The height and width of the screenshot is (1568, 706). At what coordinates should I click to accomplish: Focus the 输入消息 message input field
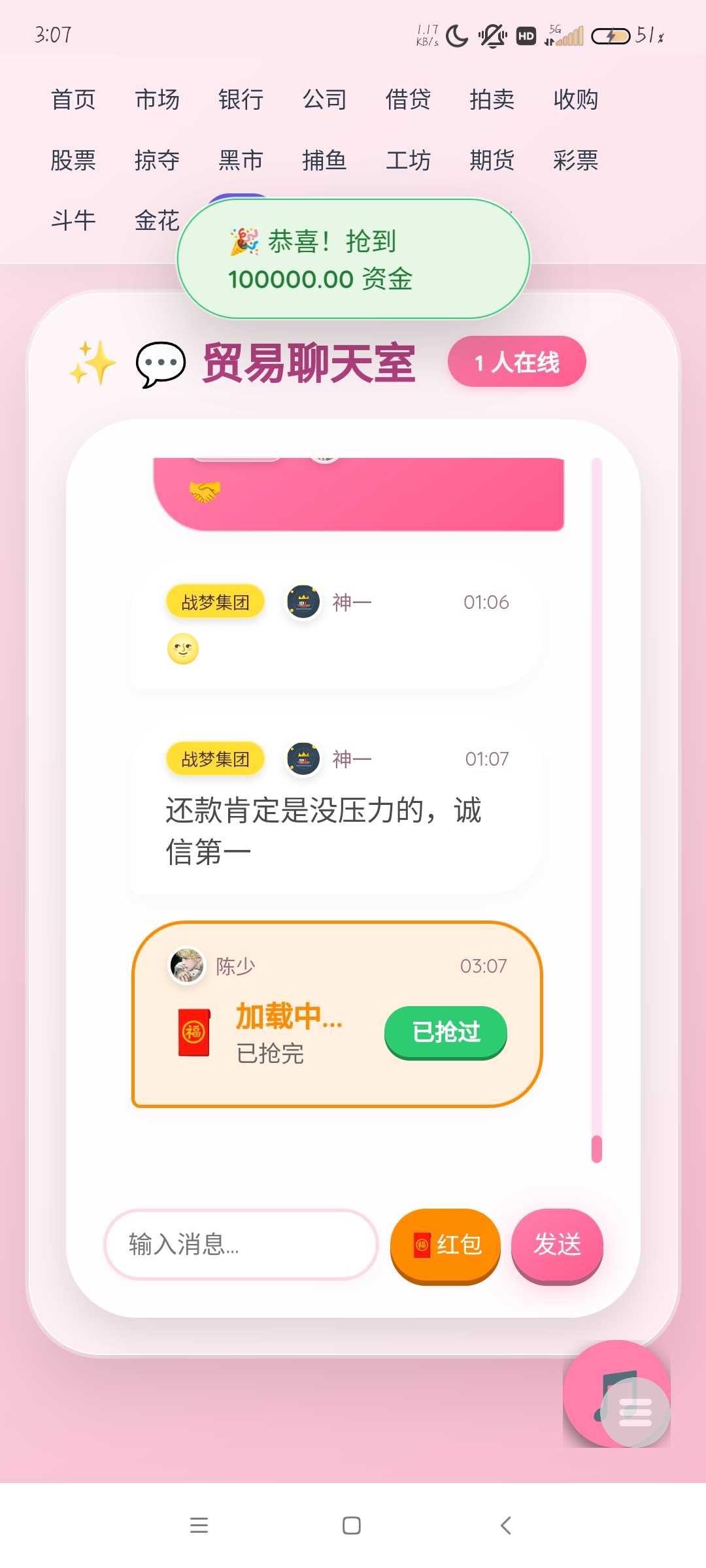[x=241, y=1244]
